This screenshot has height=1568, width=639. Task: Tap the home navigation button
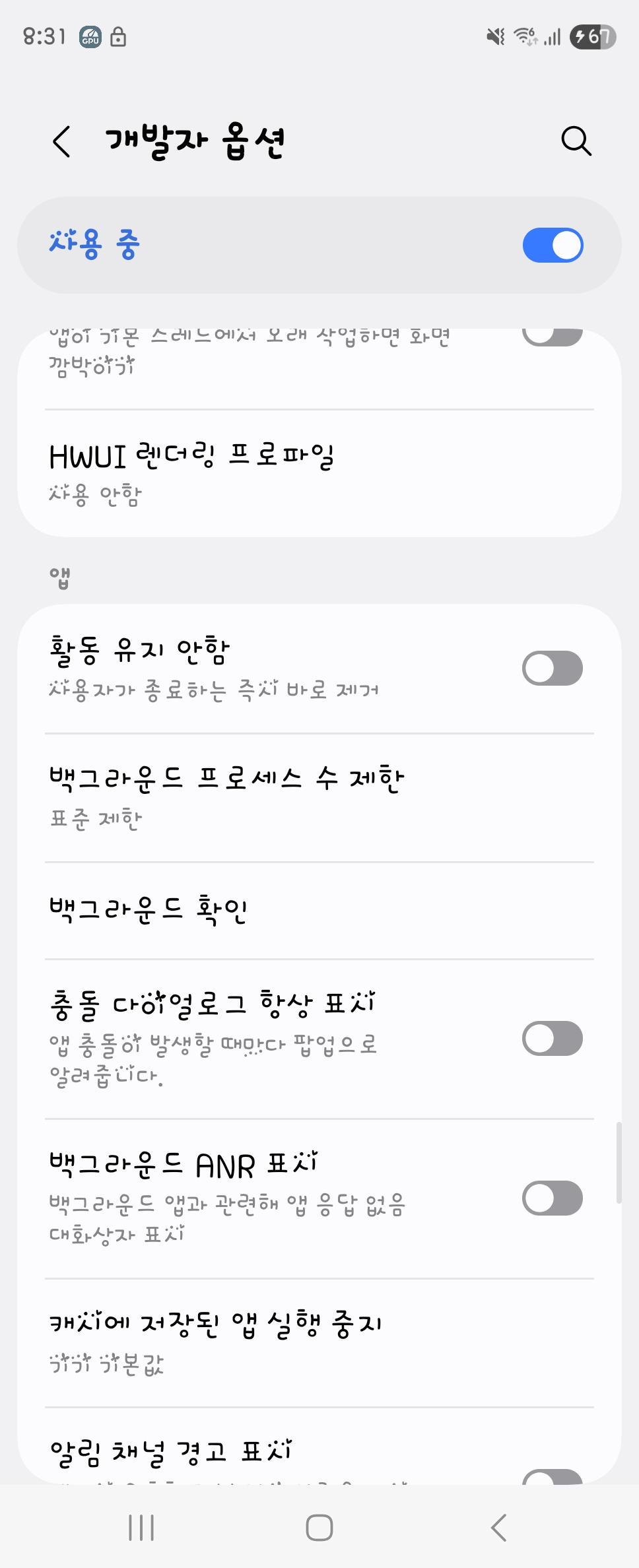point(319,1526)
